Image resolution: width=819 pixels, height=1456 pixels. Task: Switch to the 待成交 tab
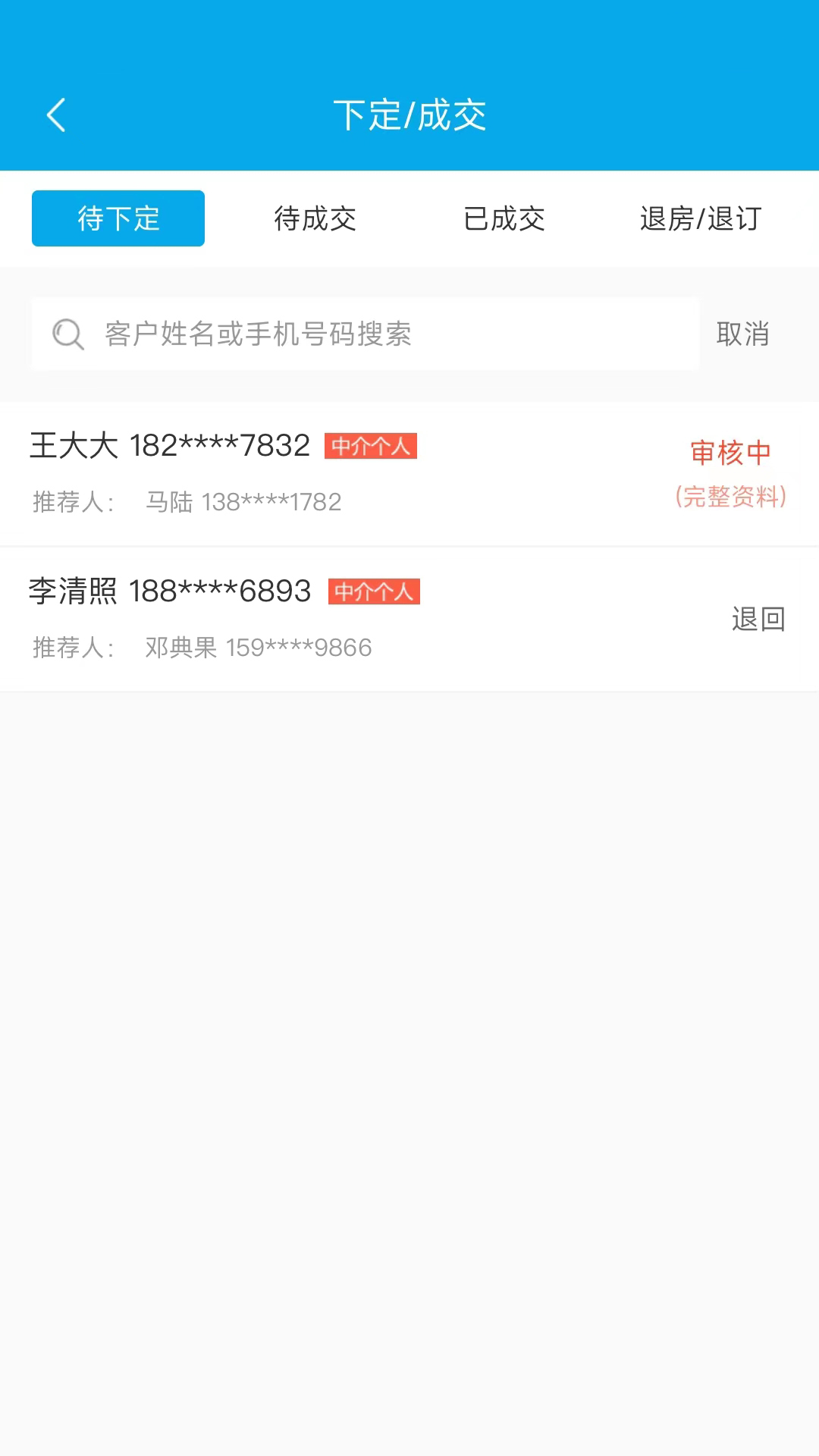point(315,218)
